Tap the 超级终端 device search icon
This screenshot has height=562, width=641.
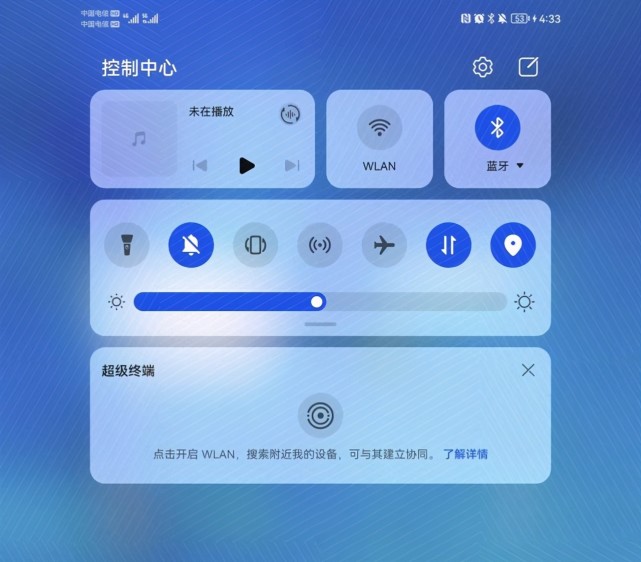[x=320, y=415]
